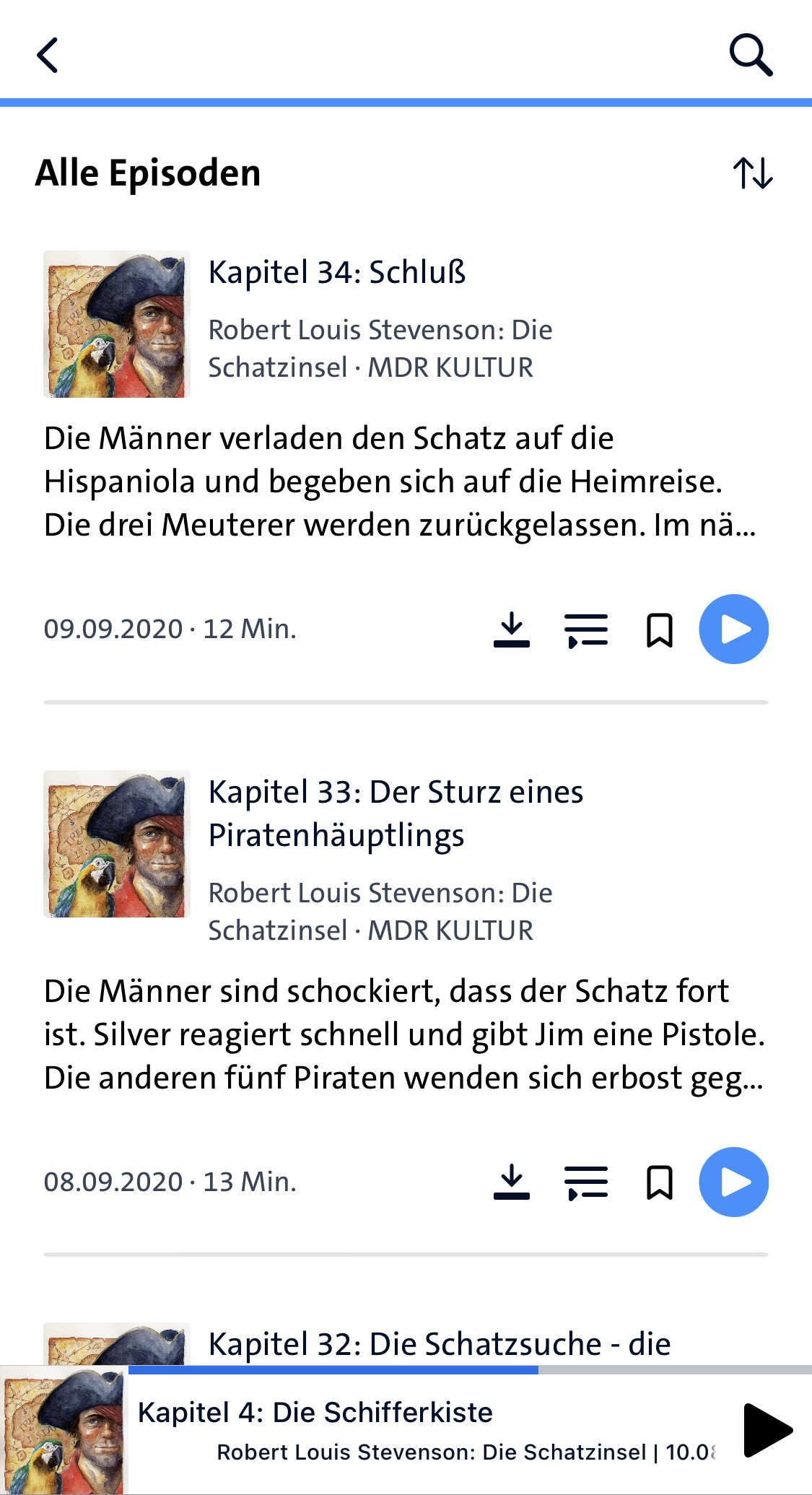Resume Kapitel 4 in the mini player
This screenshot has height=1495, width=812.
pos(768,1430)
